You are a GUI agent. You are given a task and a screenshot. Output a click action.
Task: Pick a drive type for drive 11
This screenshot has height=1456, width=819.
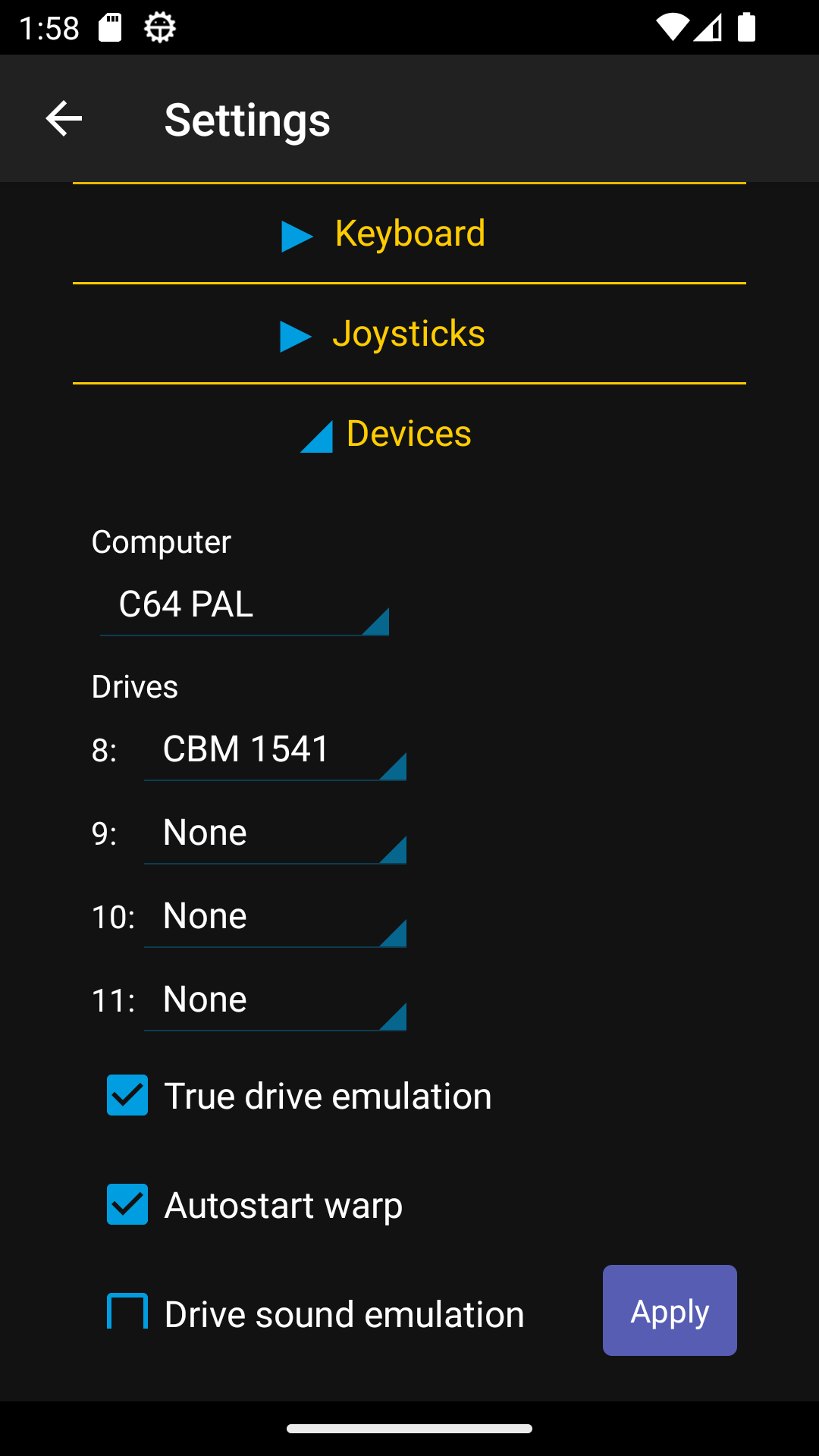click(275, 1001)
